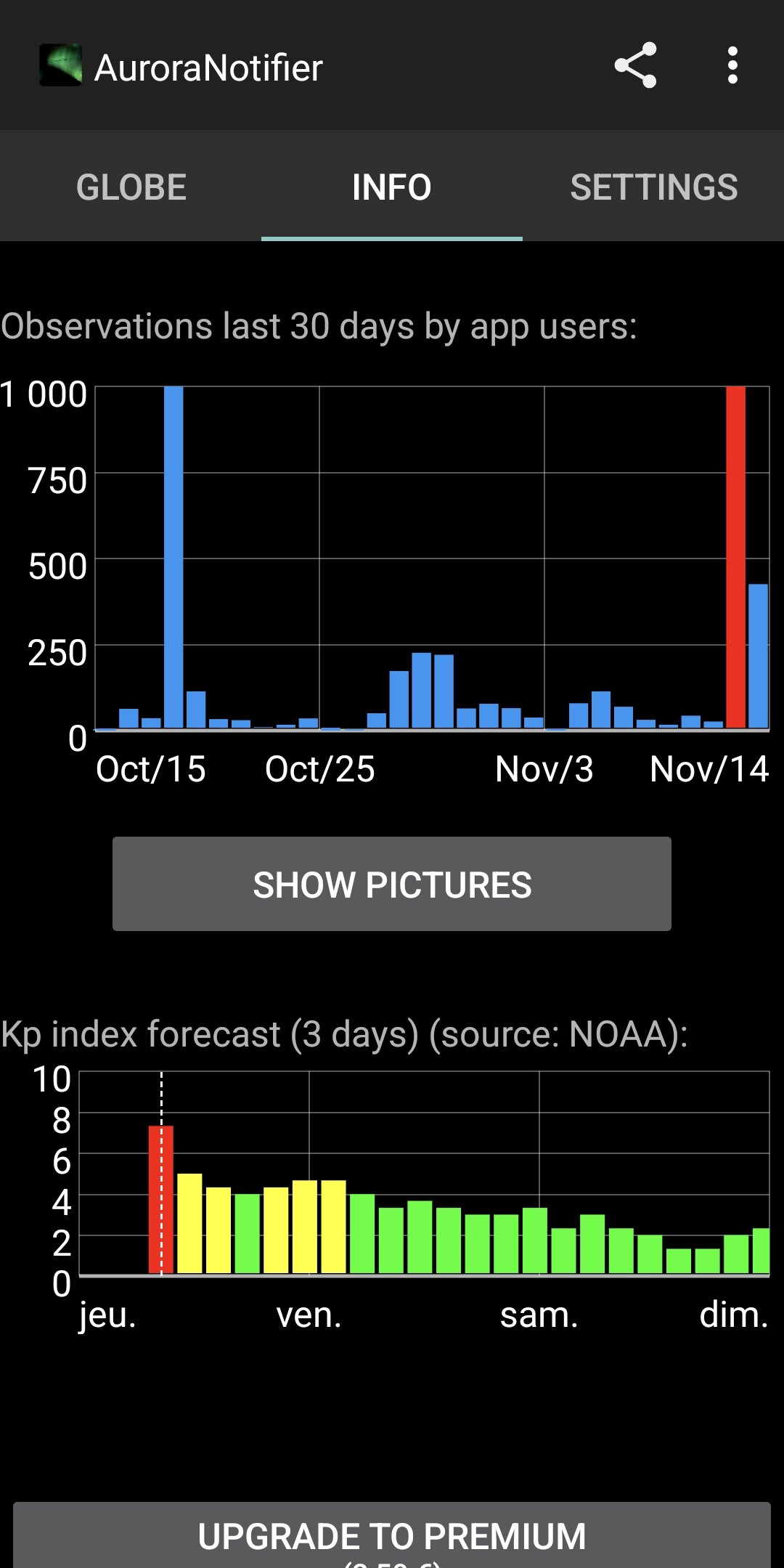Share the aurora info
Screen dimensions: 784x1568
(x=635, y=65)
